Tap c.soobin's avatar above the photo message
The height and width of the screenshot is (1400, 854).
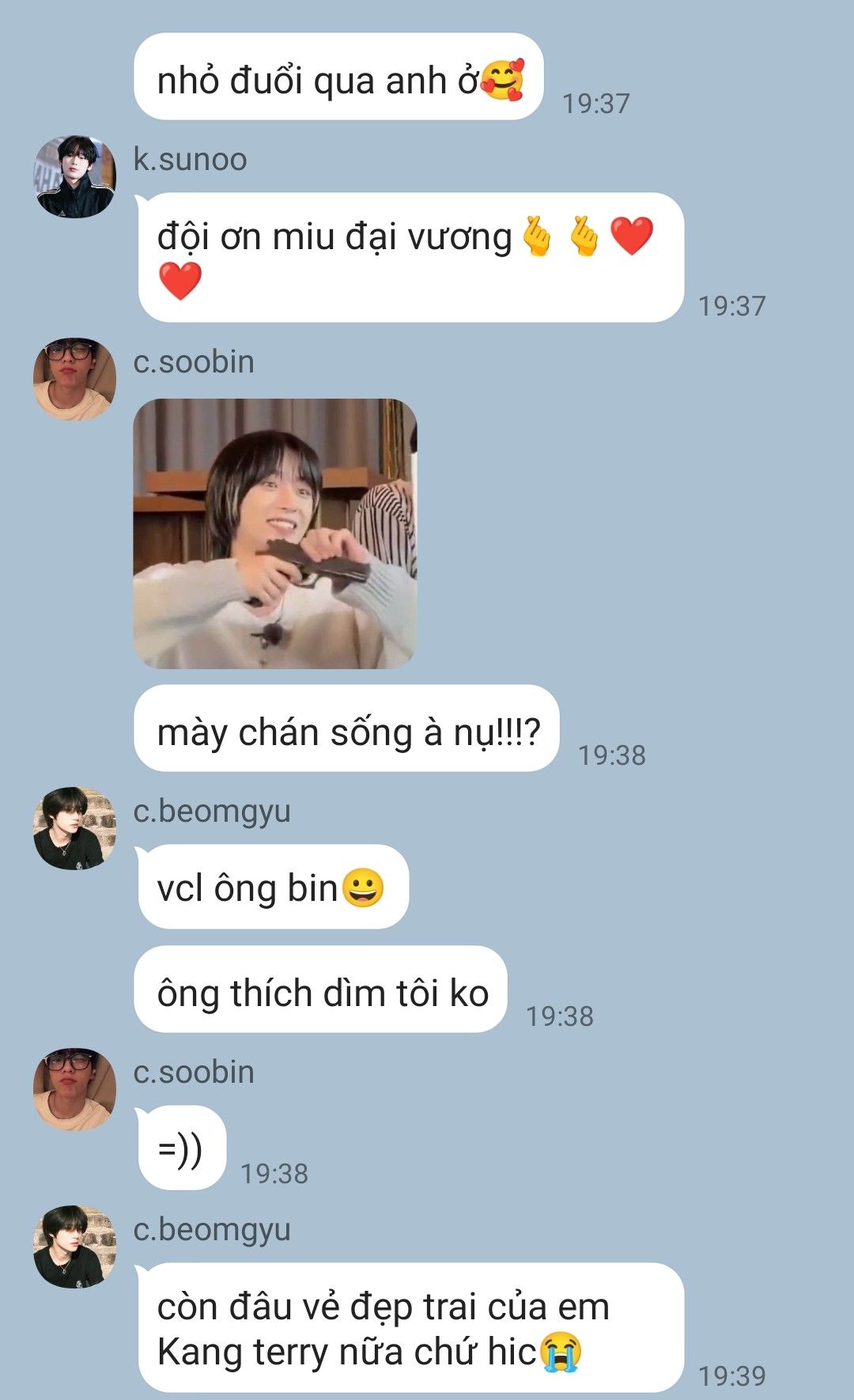[74, 379]
